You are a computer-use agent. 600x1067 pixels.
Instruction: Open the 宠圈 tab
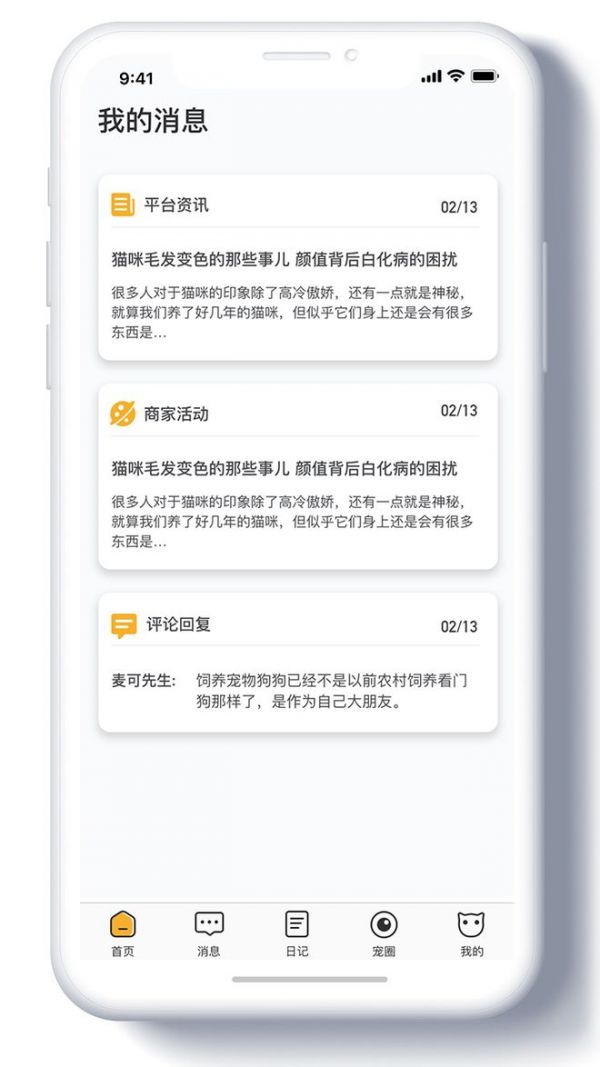click(x=384, y=934)
